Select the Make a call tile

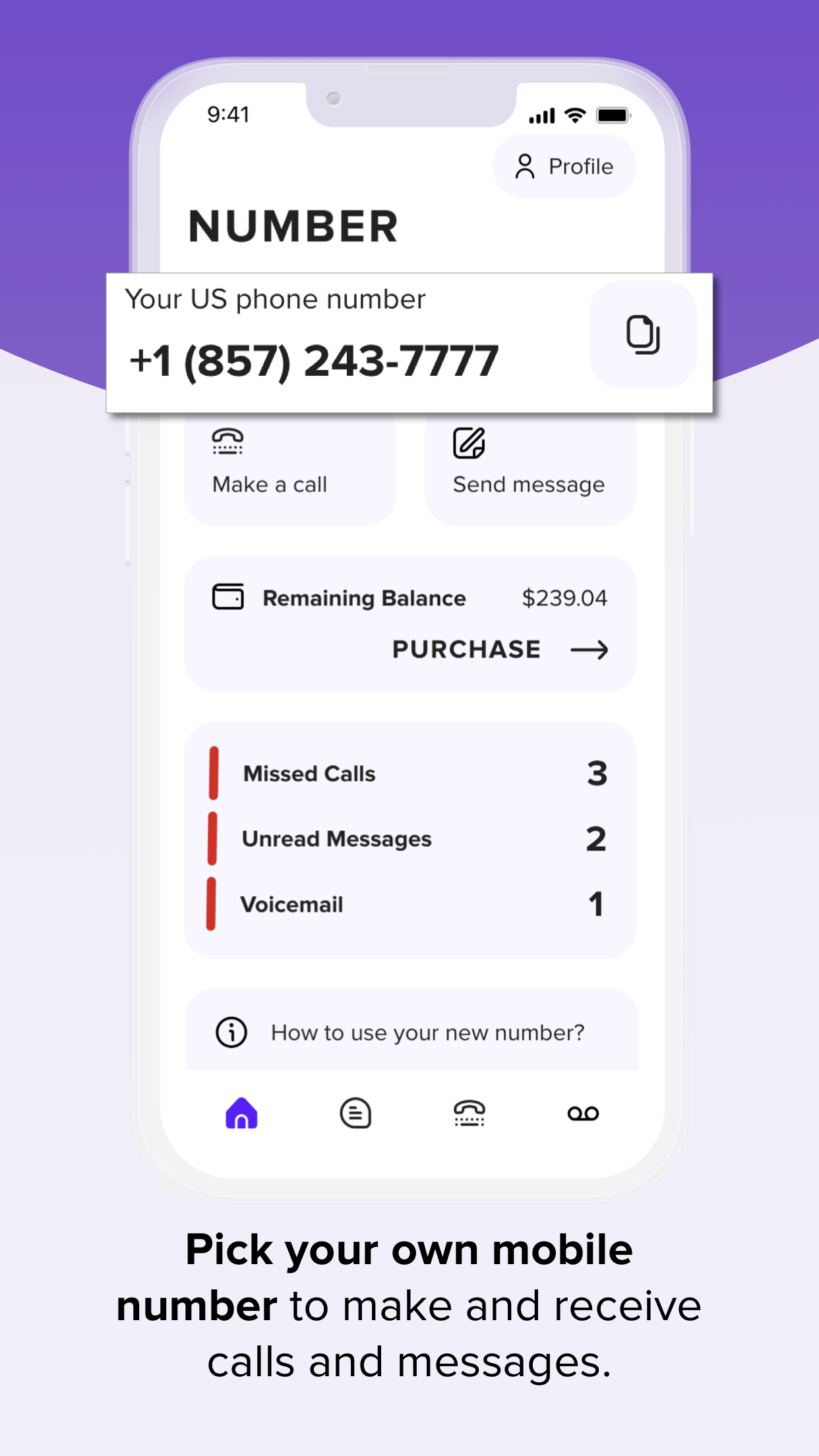(x=290, y=468)
